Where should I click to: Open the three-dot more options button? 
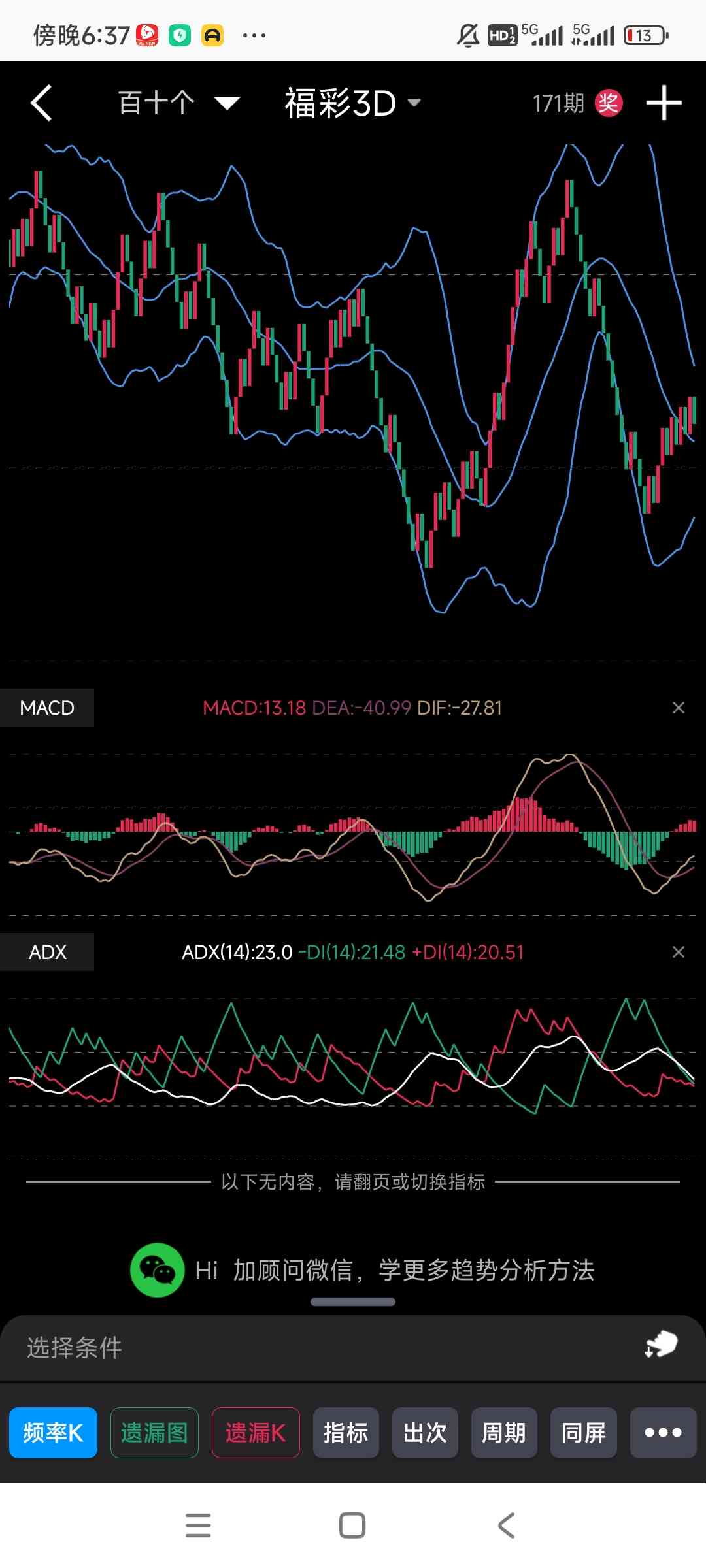663,1433
